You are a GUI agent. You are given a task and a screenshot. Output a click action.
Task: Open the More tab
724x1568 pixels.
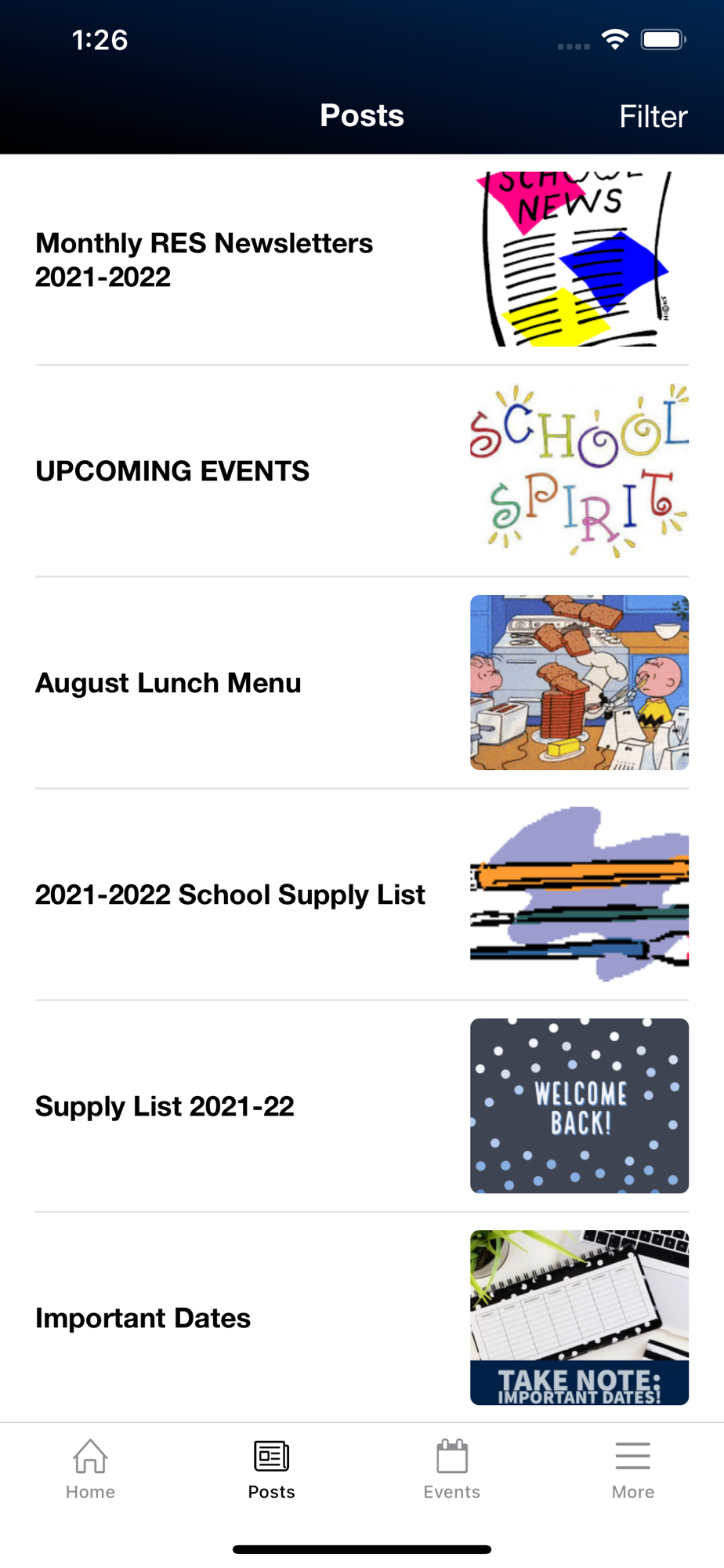tap(632, 1470)
